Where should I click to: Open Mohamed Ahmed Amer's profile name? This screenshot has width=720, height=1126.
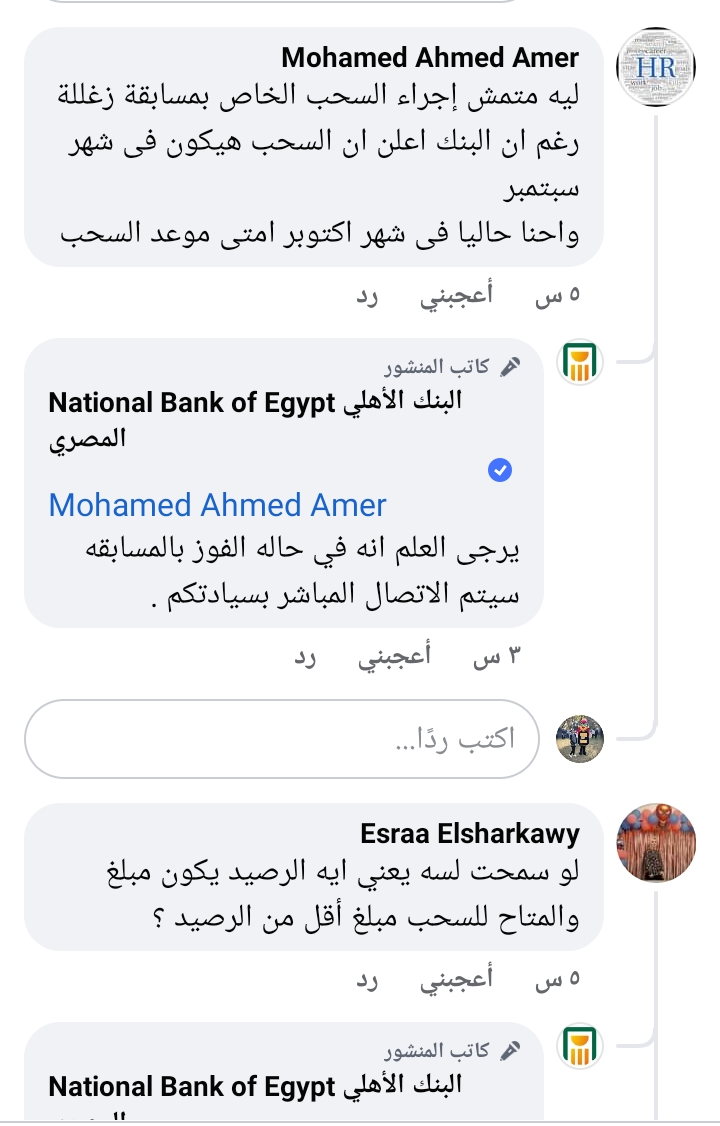pos(430,59)
